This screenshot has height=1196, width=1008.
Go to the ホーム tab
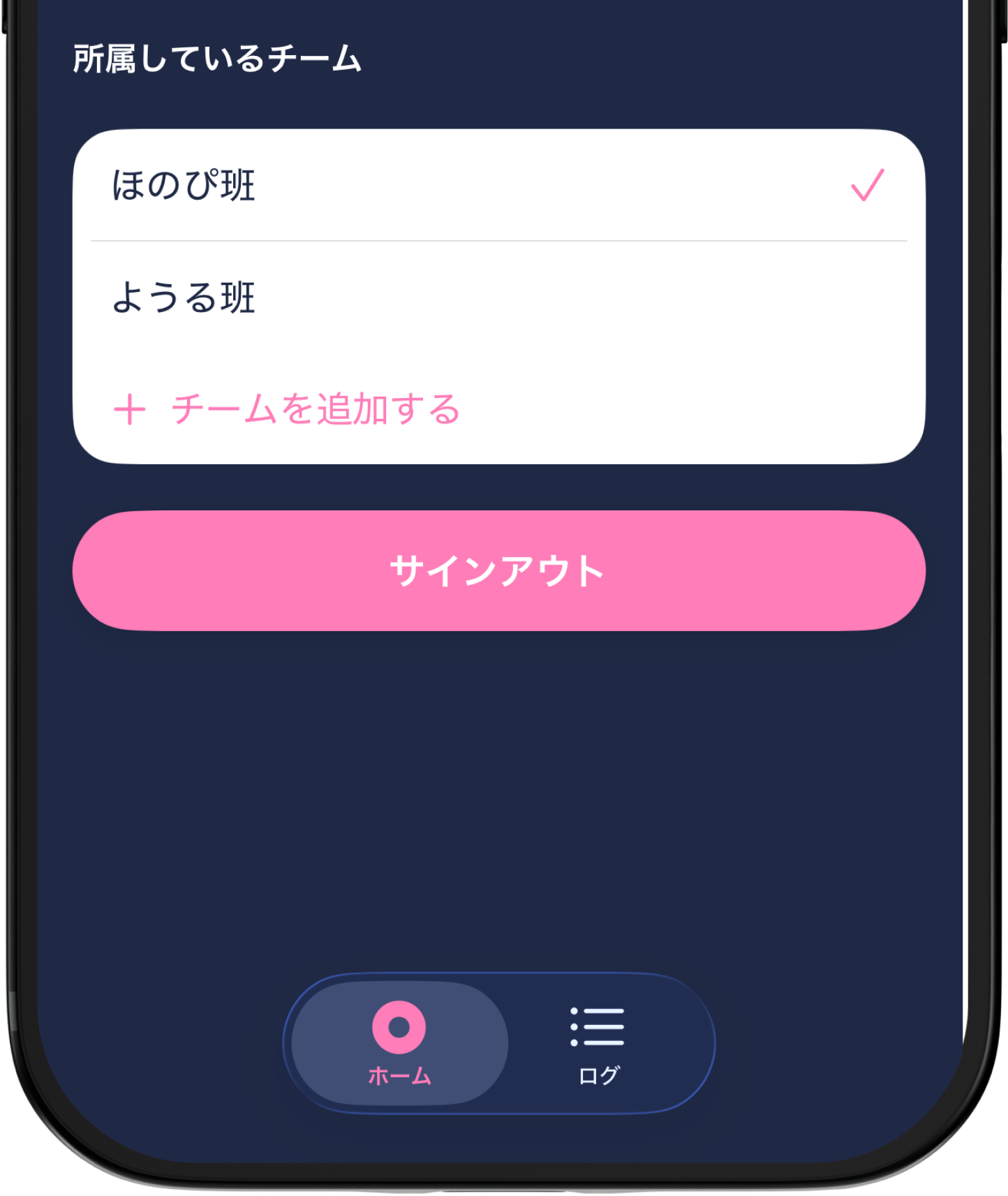(399, 1043)
